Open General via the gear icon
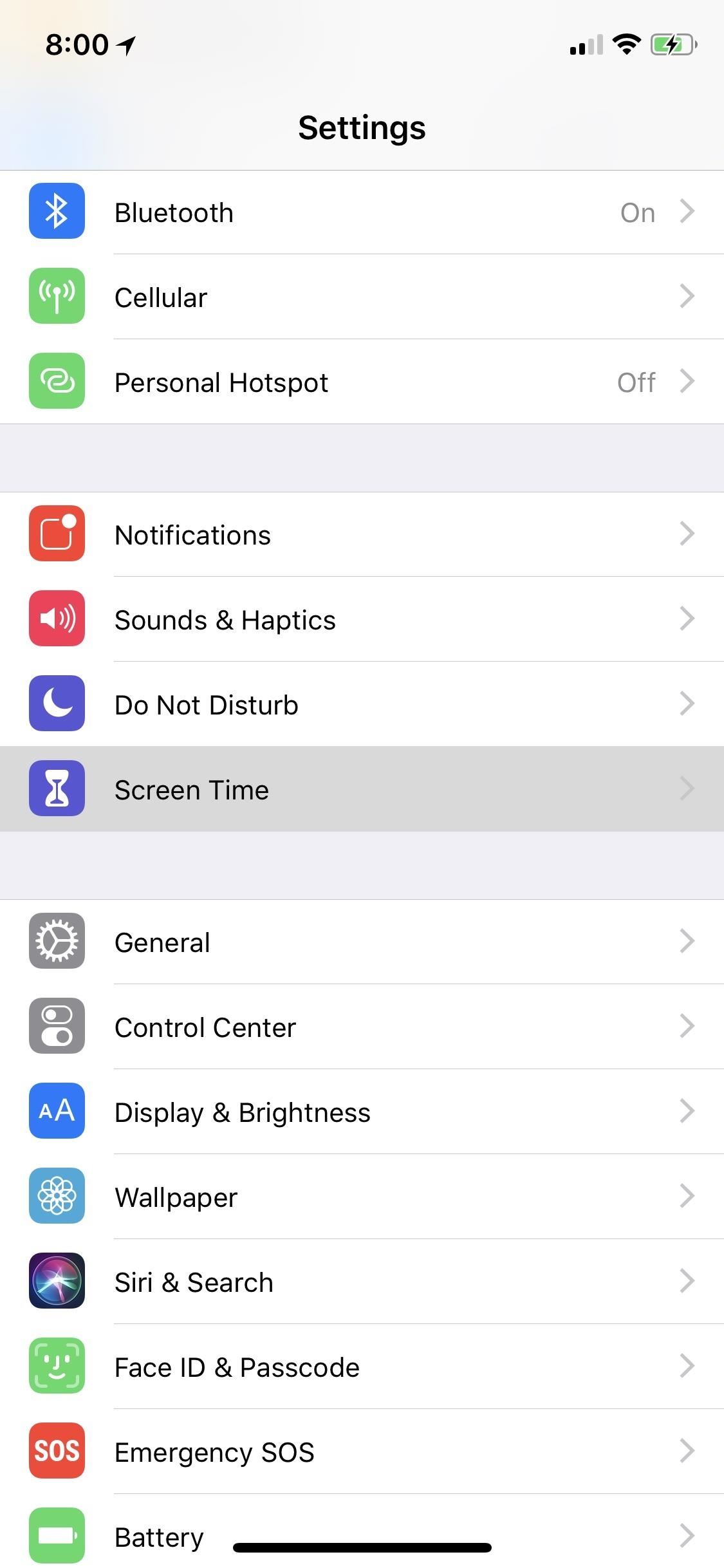The image size is (724, 1568). (x=57, y=942)
